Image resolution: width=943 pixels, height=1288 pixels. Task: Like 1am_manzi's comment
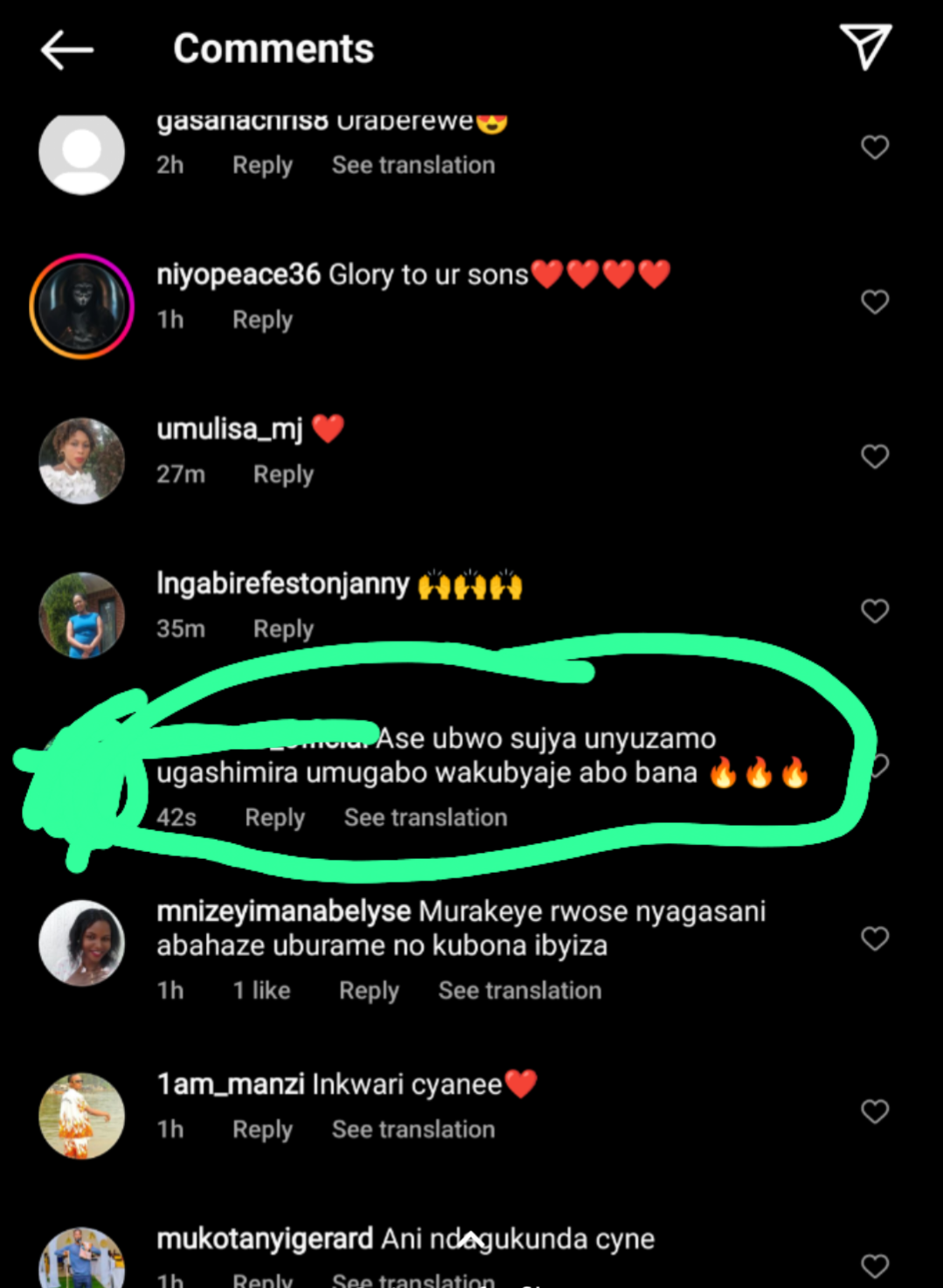(875, 1111)
